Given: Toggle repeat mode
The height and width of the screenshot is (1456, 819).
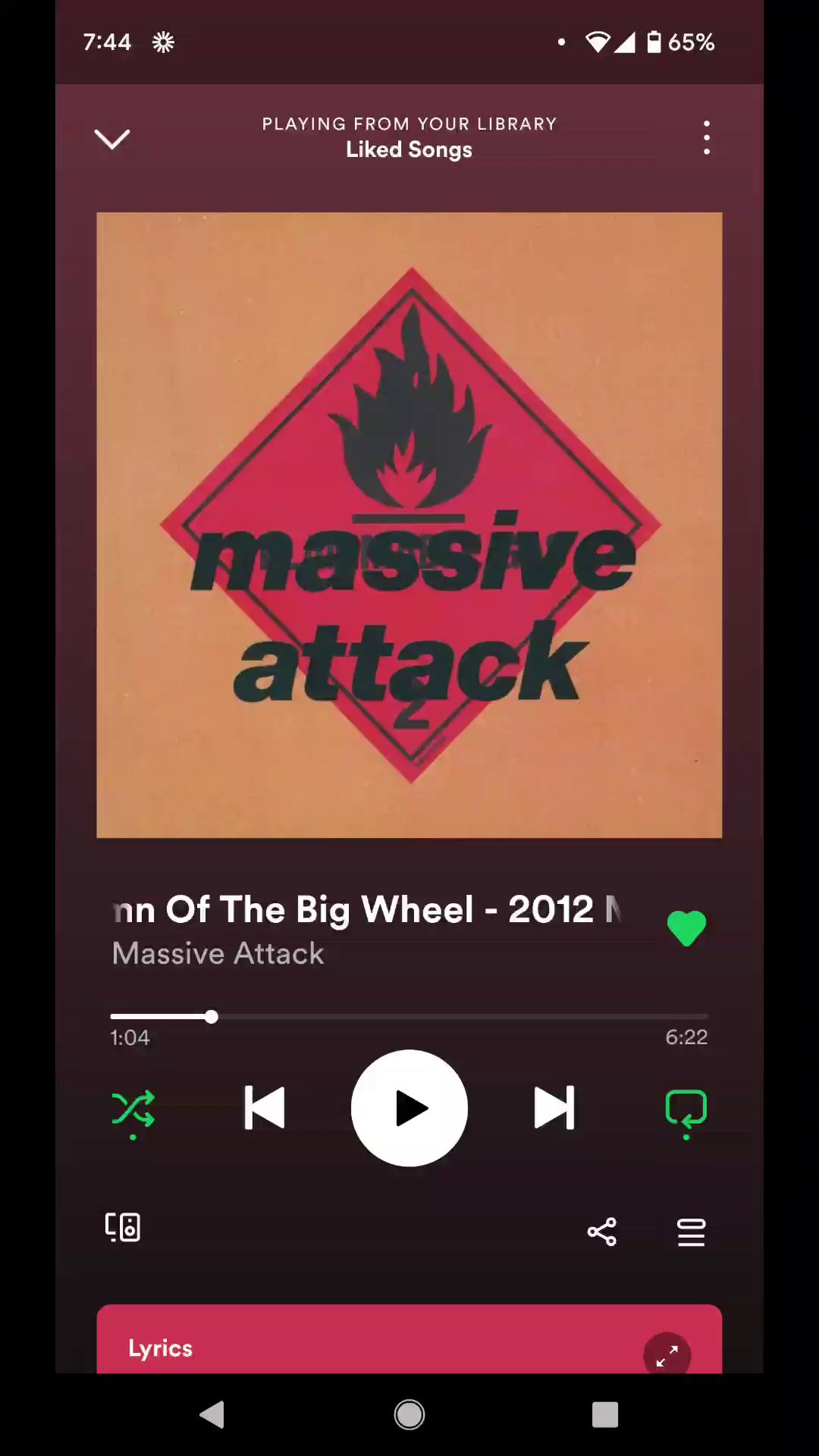Looking at the screenshot, I should 686,1109.
